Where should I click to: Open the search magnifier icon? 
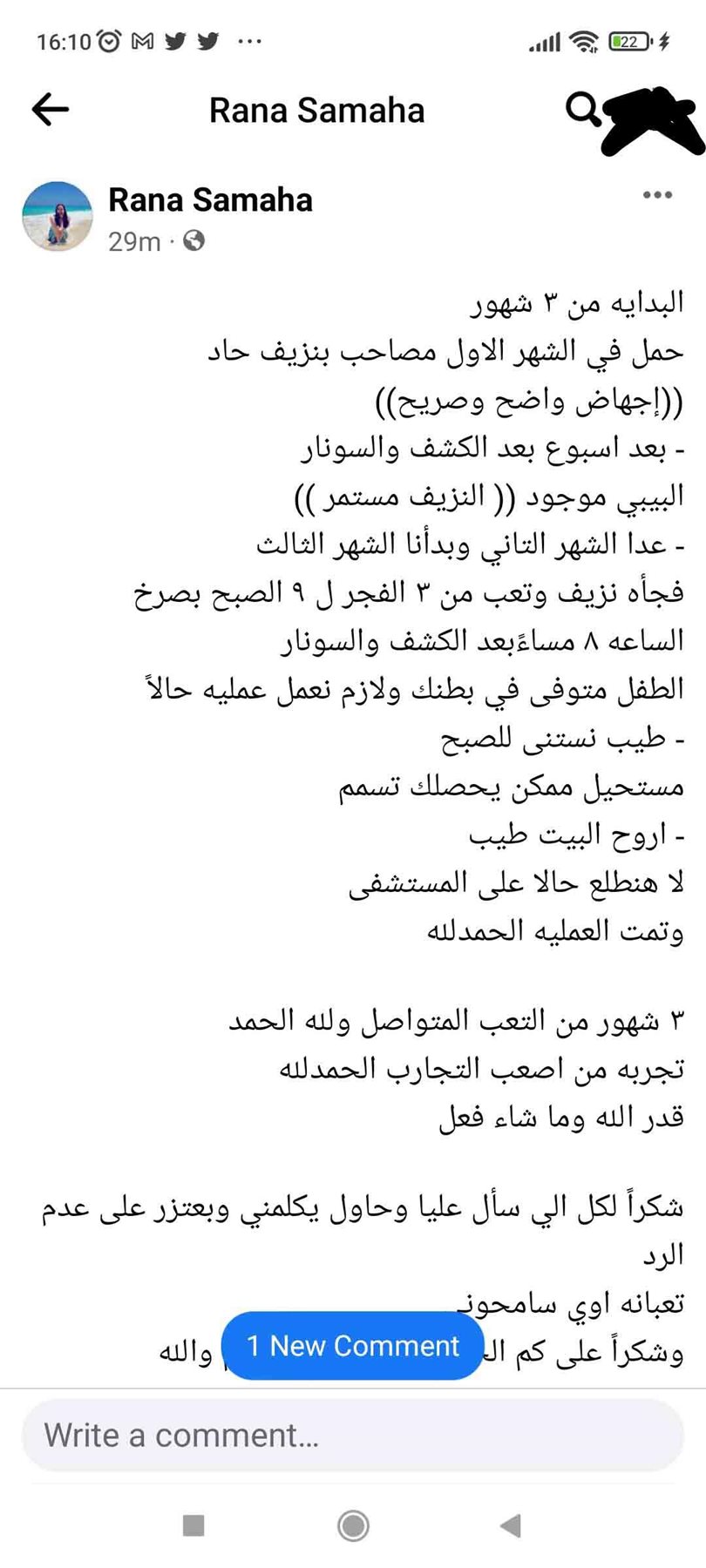(582, 110)
